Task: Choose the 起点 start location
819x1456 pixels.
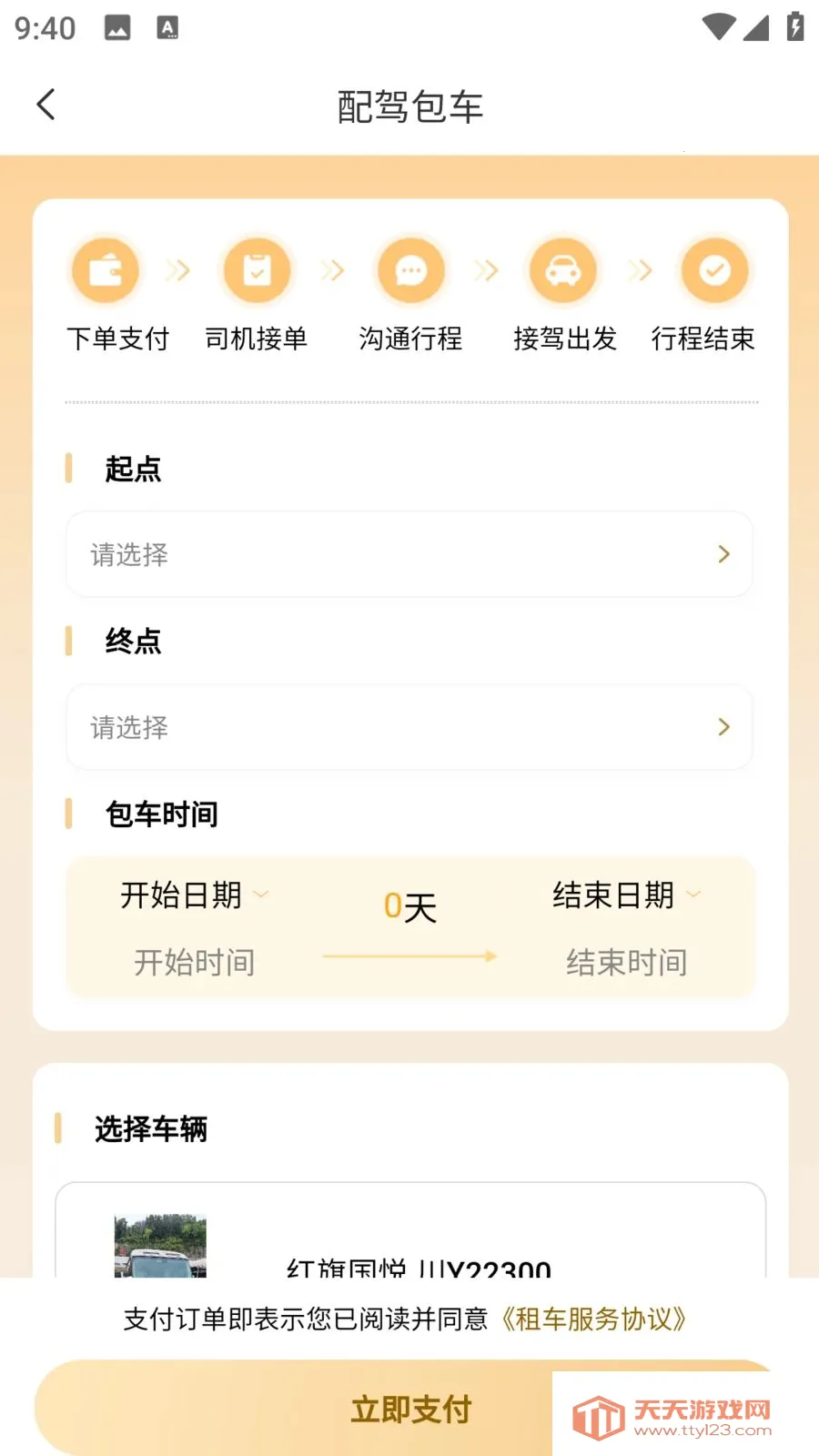Action: pyautogui.click(x=409, y=554)
